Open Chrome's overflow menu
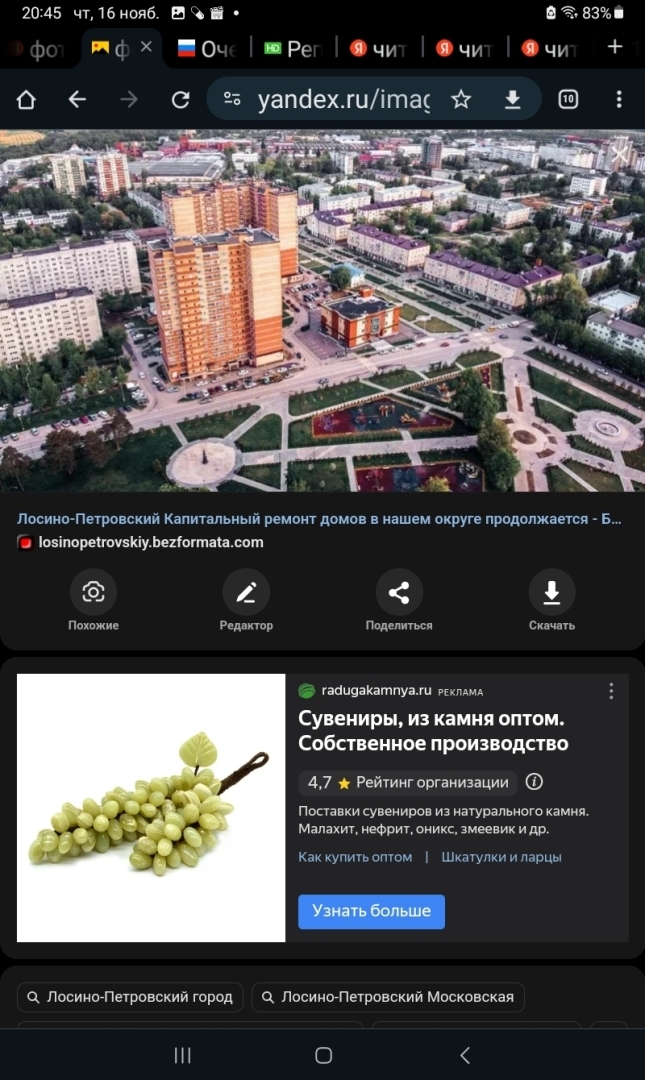 pyautogui.click(x=619, y=99)
